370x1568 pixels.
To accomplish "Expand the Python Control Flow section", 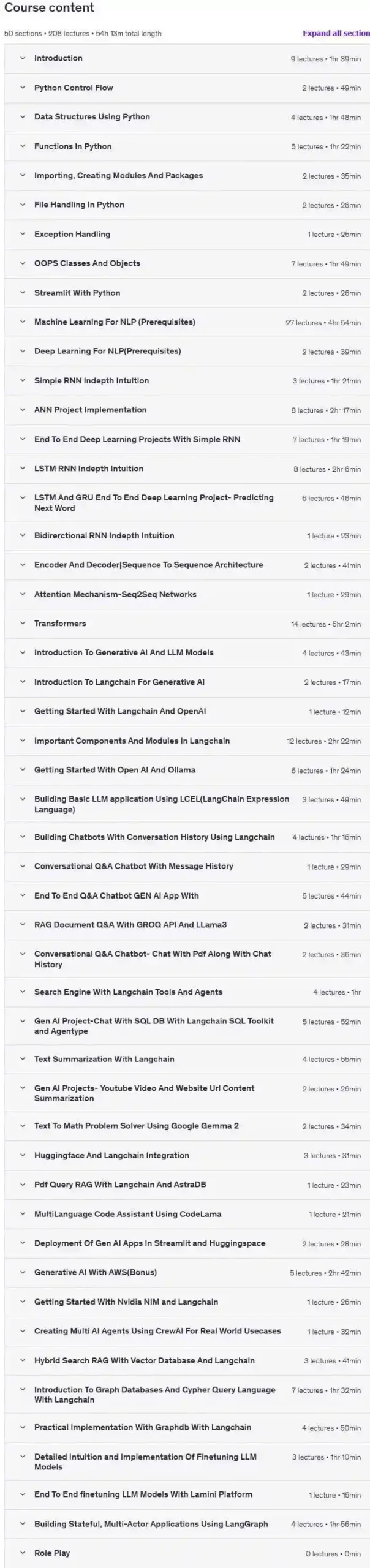I will [x=74, y=88].
